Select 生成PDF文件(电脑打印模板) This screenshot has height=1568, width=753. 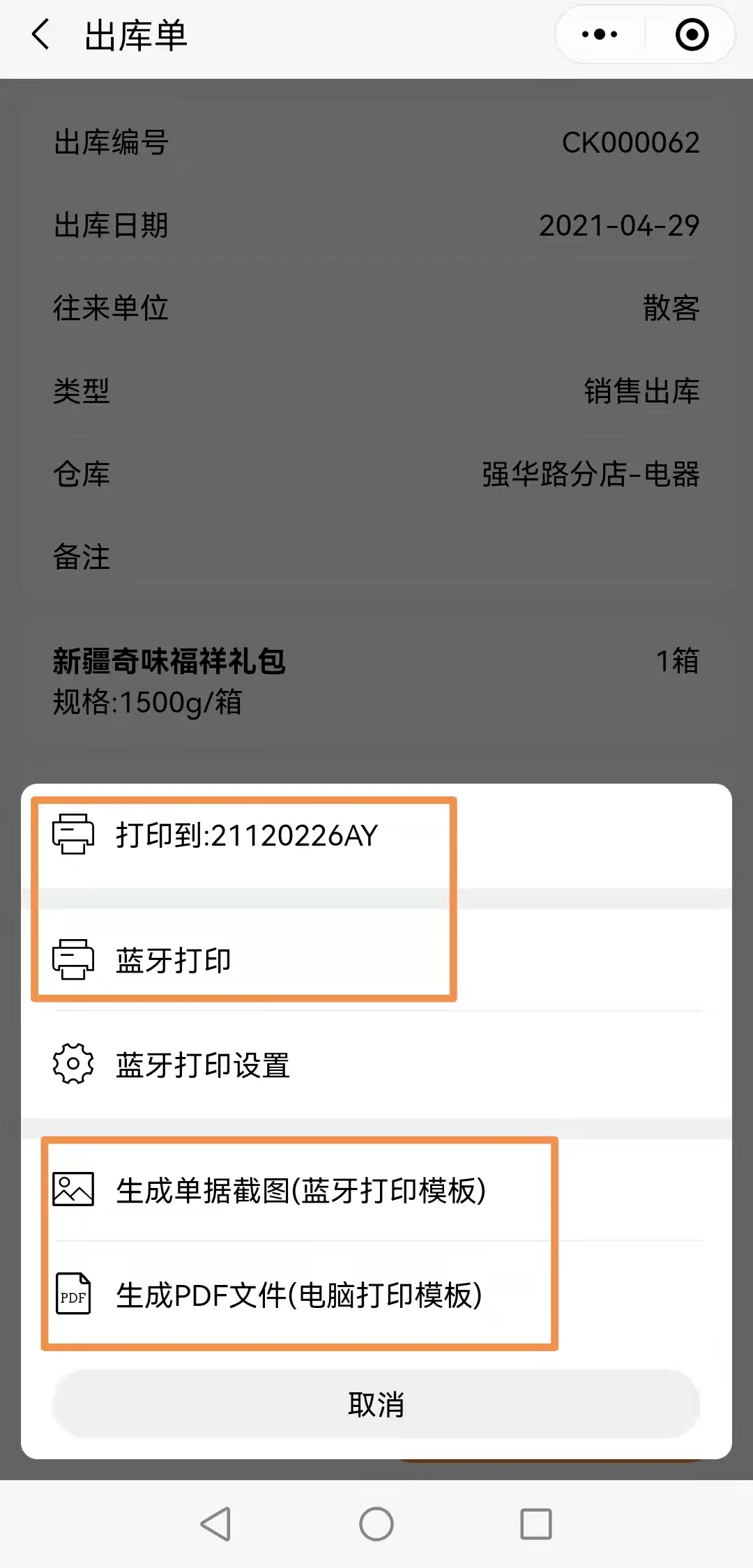(298, 1295)
